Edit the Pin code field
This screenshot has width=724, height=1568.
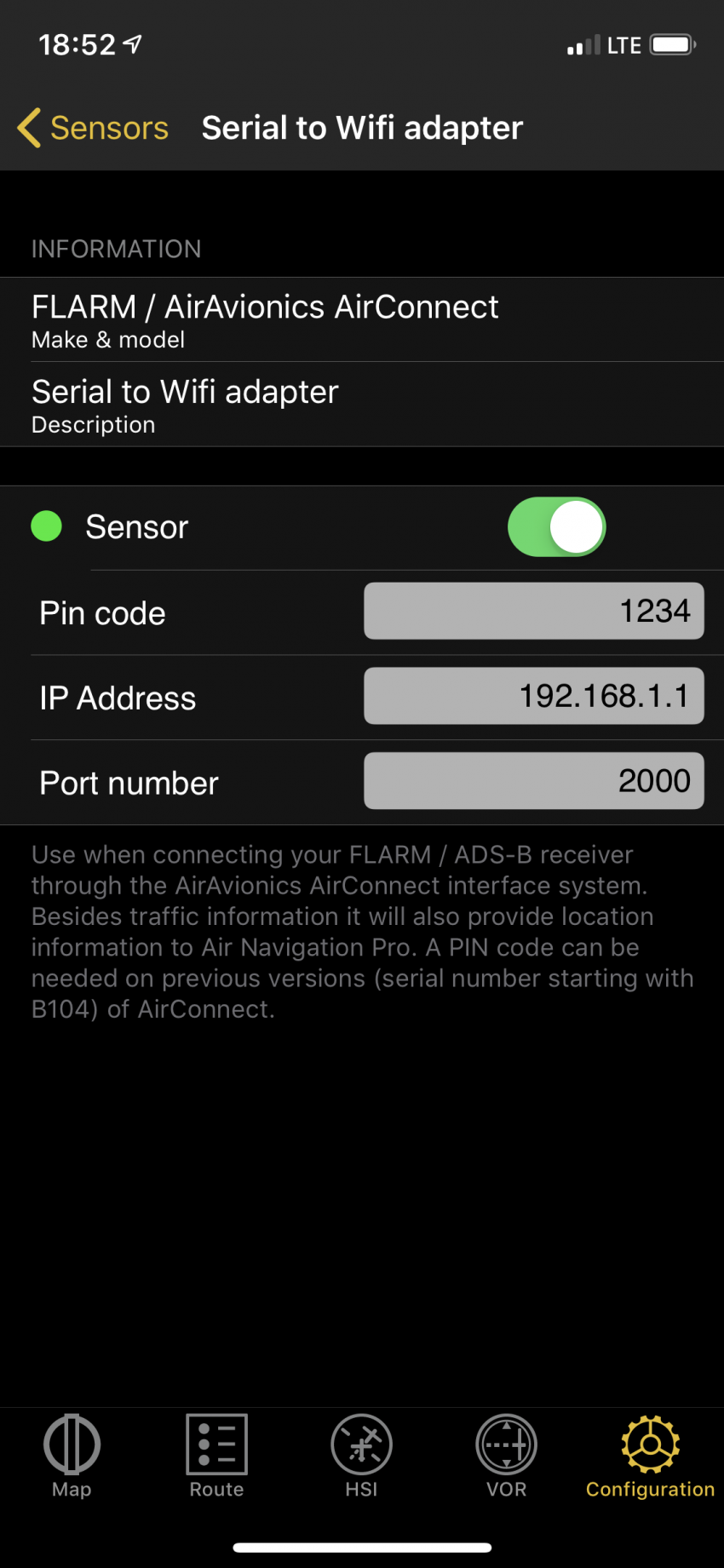tap(534, 611)
